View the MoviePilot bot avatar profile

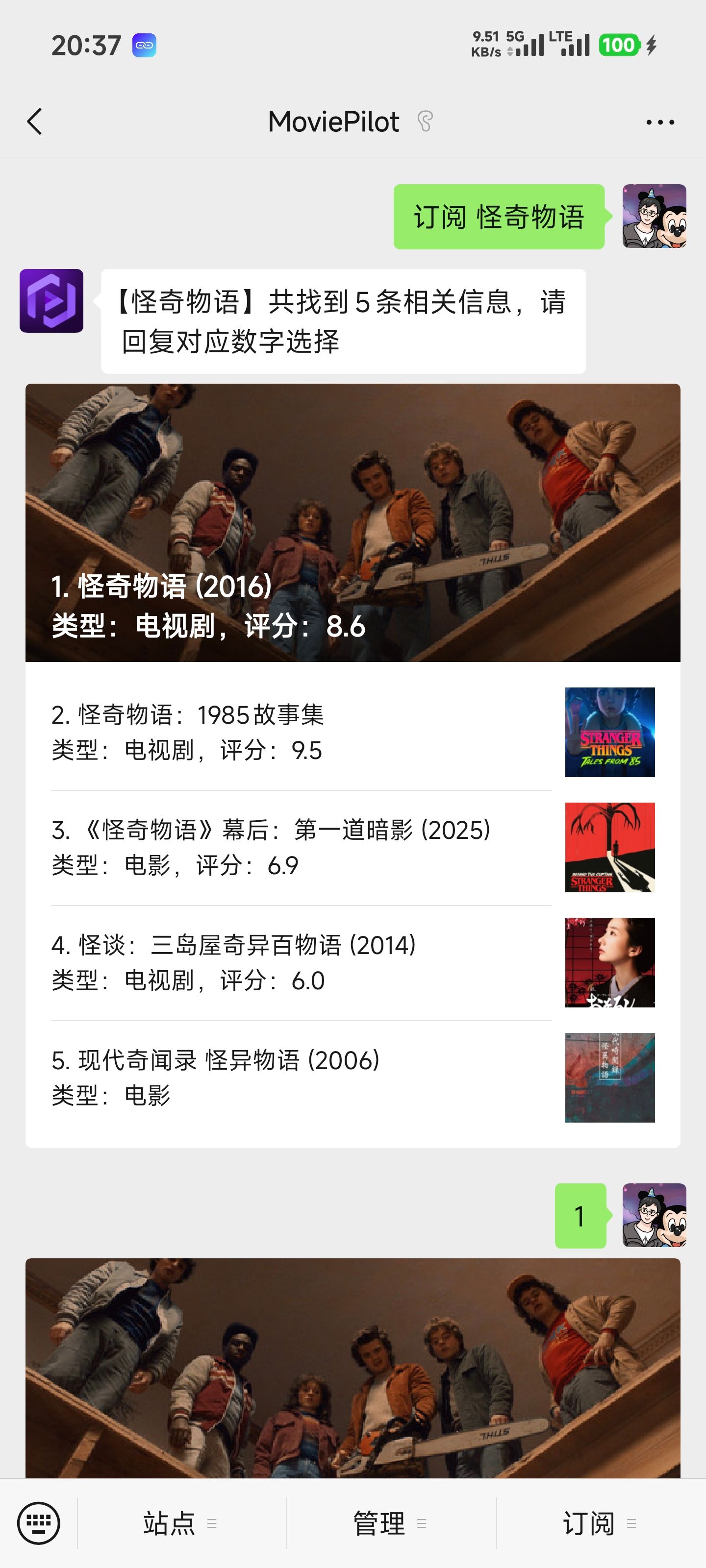(x=51, y=301)
